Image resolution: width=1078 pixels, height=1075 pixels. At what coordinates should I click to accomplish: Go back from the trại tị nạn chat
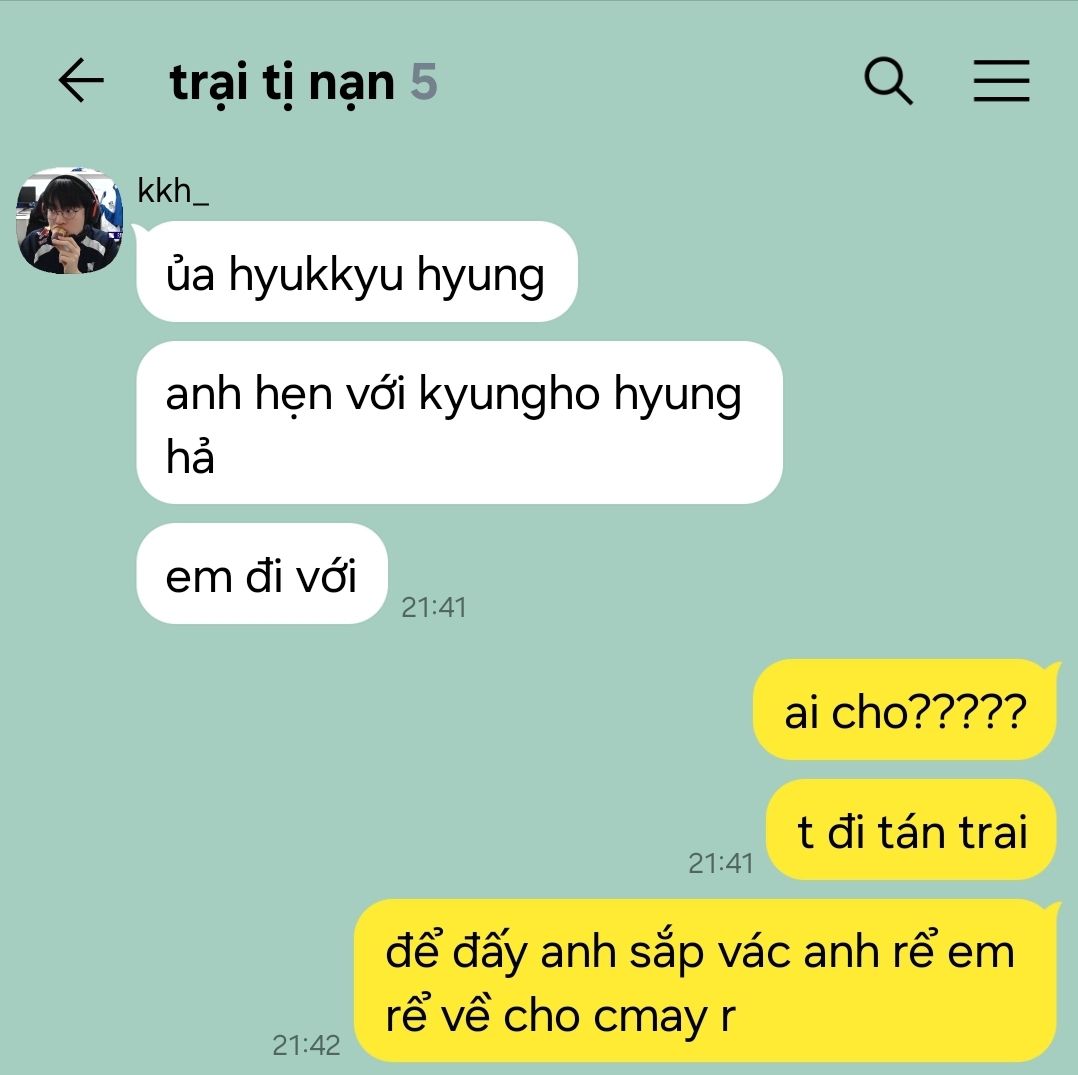[81, 80]
